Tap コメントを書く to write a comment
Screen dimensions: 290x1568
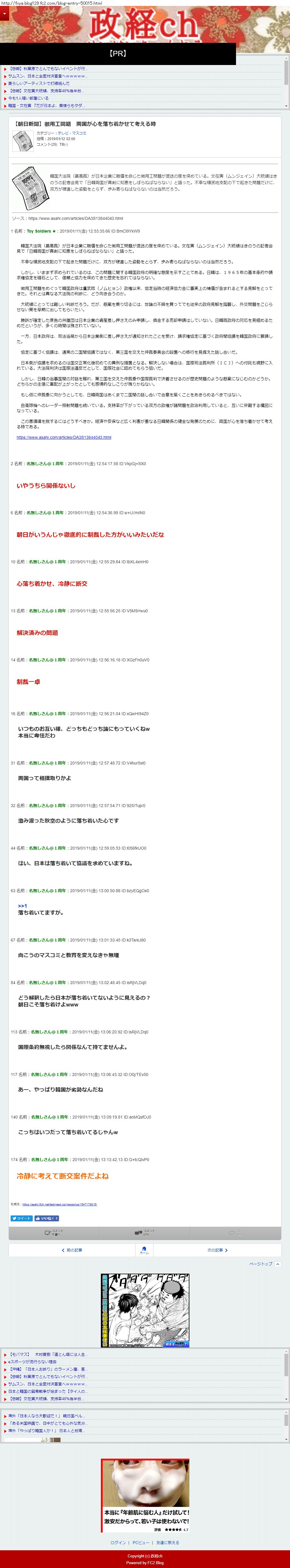point(54,1233)
